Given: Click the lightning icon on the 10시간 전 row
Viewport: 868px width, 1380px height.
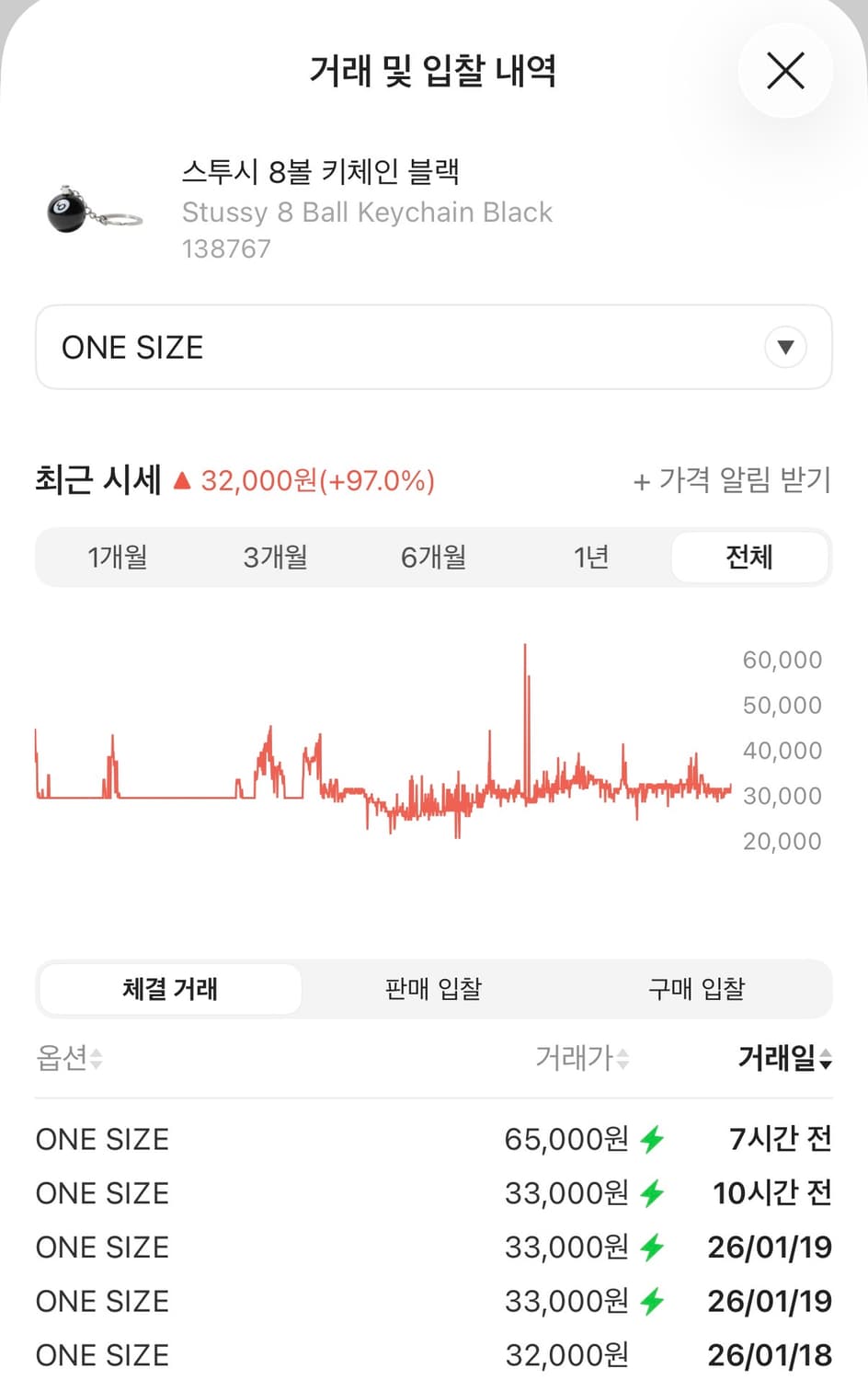Looking at the screenshot, I should [652, 1193].
